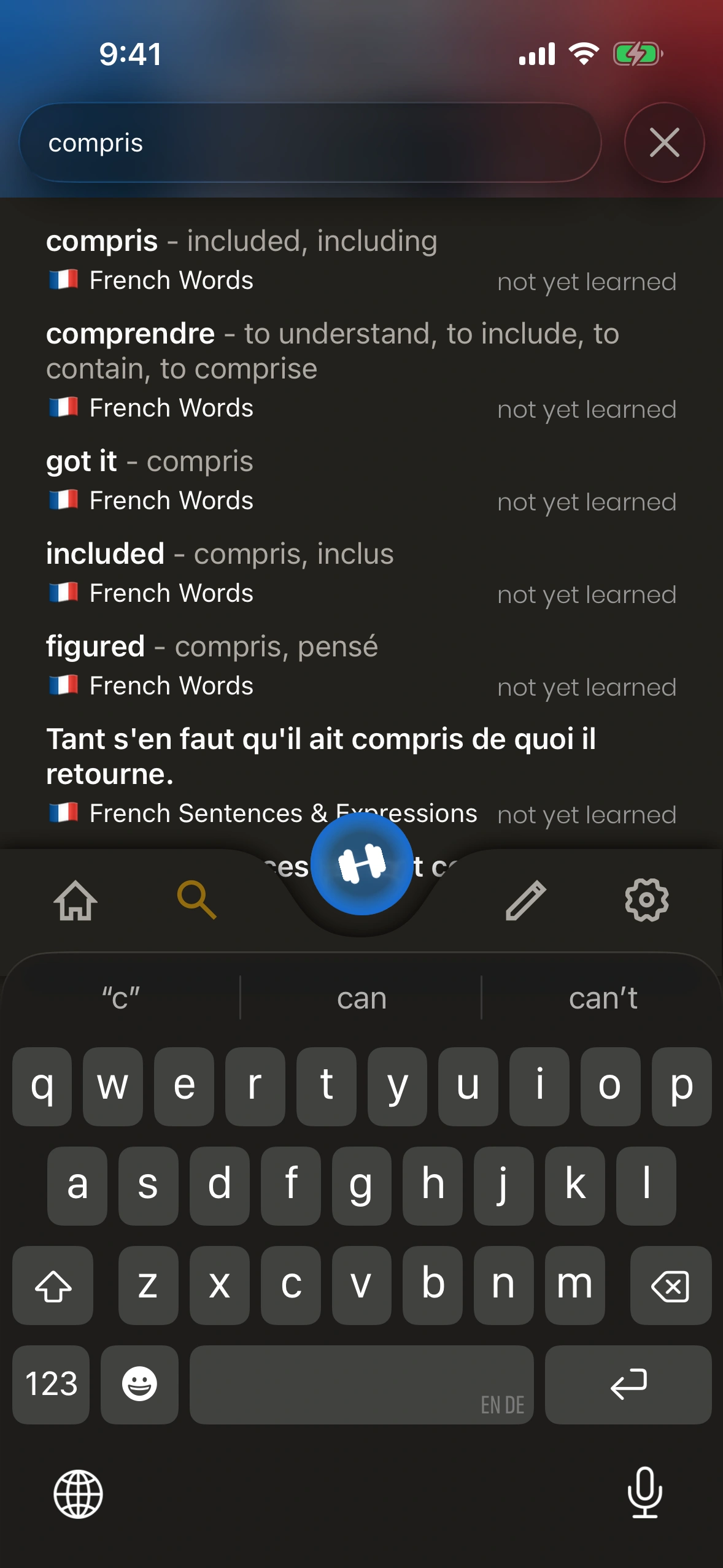Choose the 'can't' keyboard suggestion
Viewport: 723px width, 1568px height.
(603, 998)
